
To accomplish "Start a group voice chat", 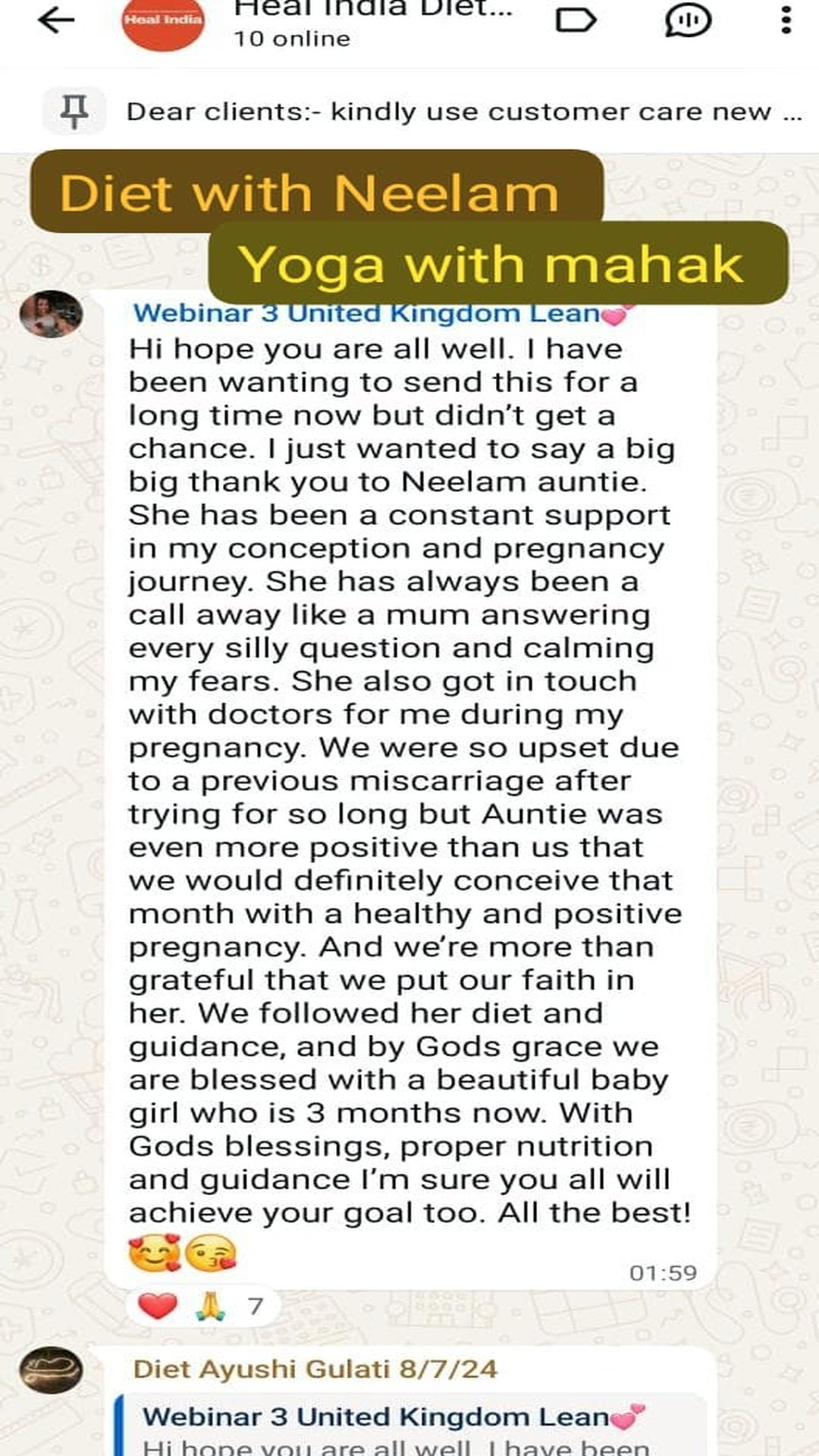I will (x=687, y=20).
